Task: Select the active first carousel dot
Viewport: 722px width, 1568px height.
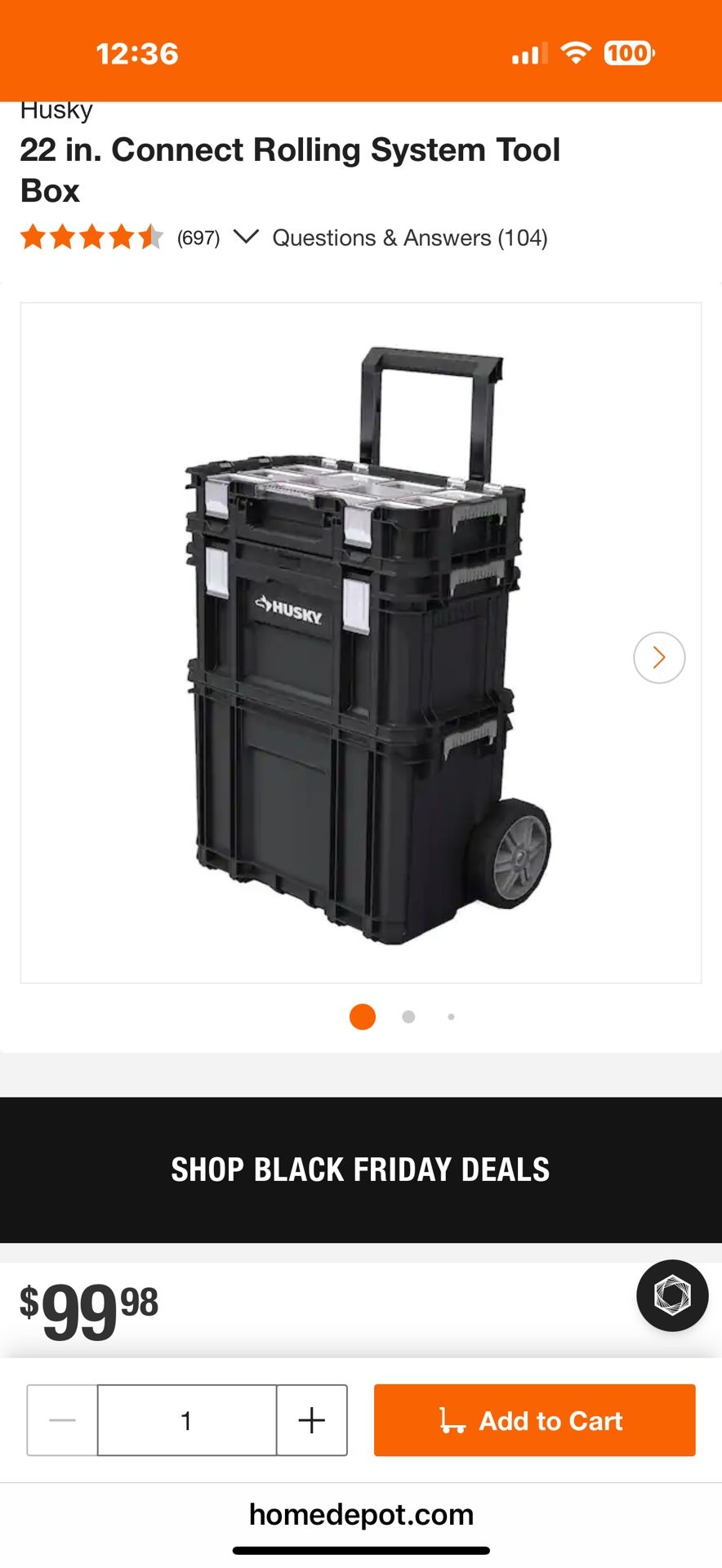Action: point(362,1017)
